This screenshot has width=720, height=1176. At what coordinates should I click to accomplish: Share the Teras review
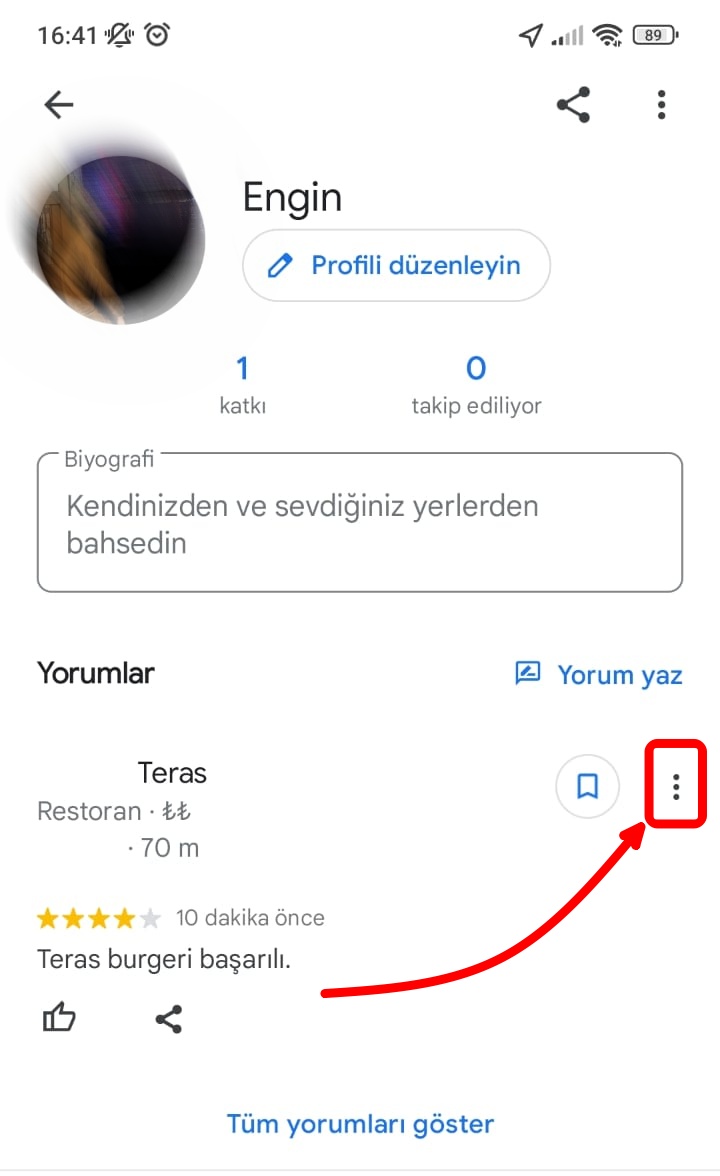click(169, 1019)
